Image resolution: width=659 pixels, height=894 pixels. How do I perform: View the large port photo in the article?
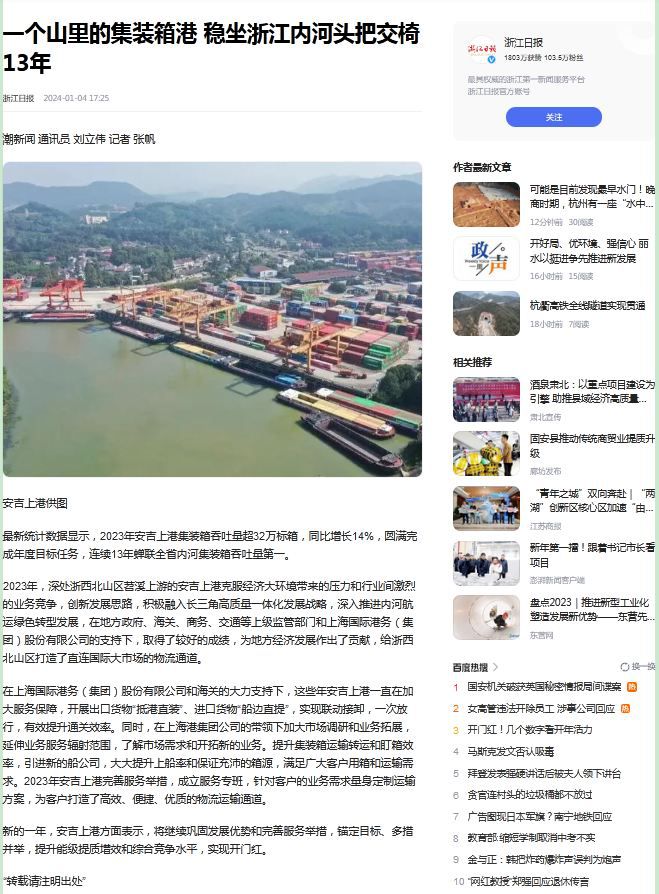coord(212,320)
